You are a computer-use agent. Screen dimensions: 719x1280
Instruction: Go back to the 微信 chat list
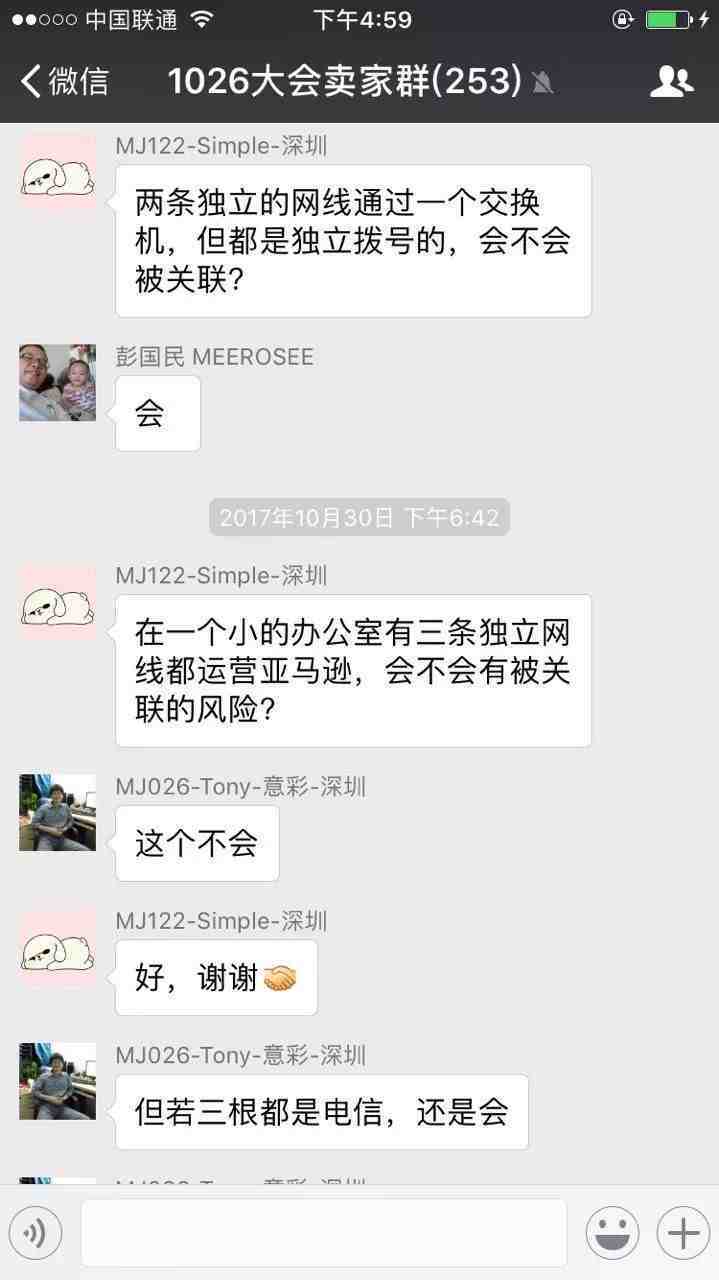(63, 81)
